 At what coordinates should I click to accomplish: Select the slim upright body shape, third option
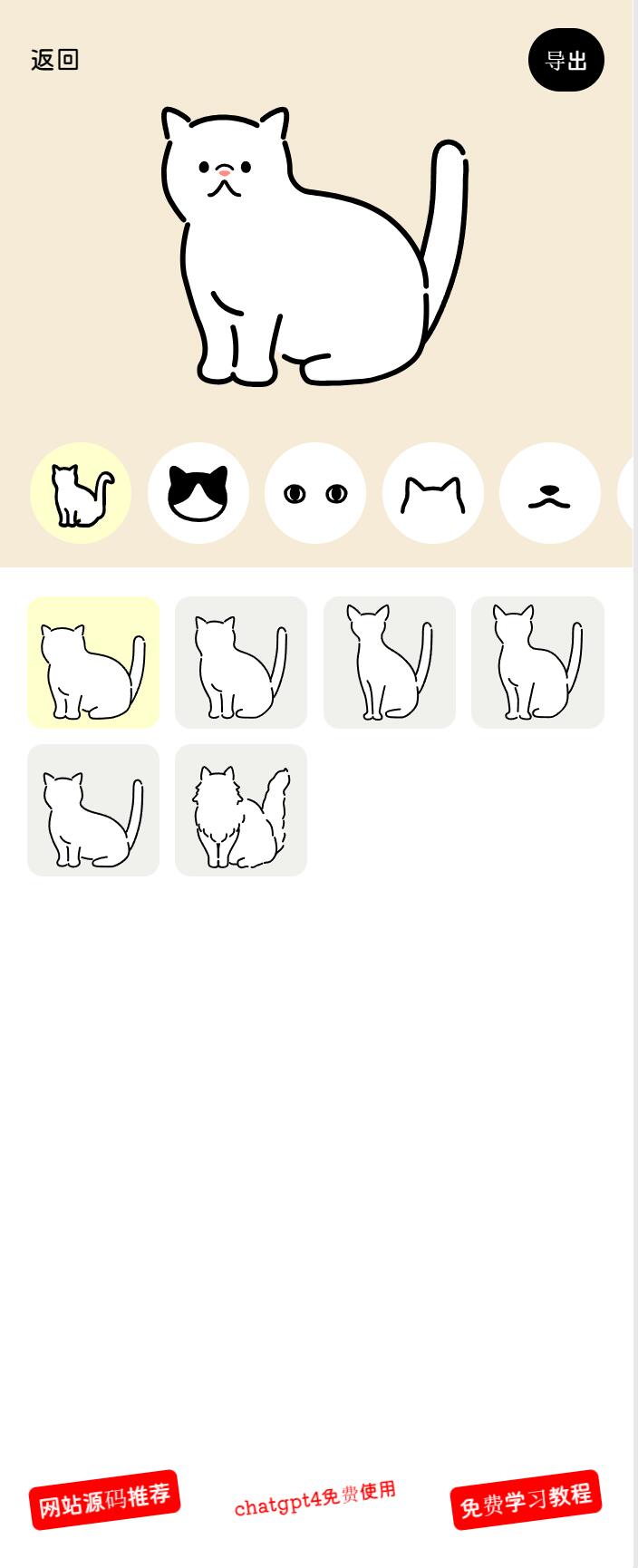(390, 663)
